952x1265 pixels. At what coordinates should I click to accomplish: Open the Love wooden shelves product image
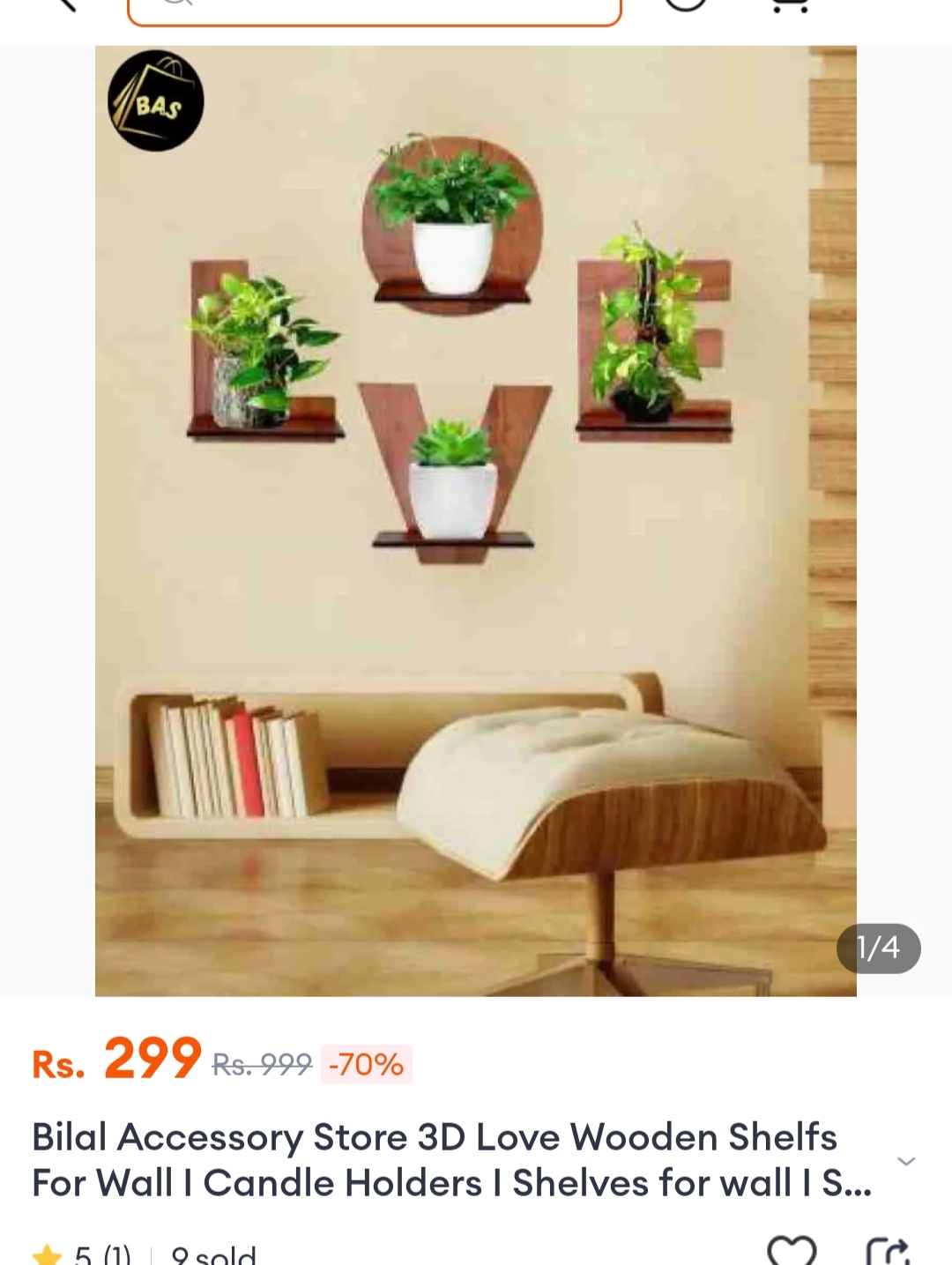pyautogui.click(x=476, y=520)
